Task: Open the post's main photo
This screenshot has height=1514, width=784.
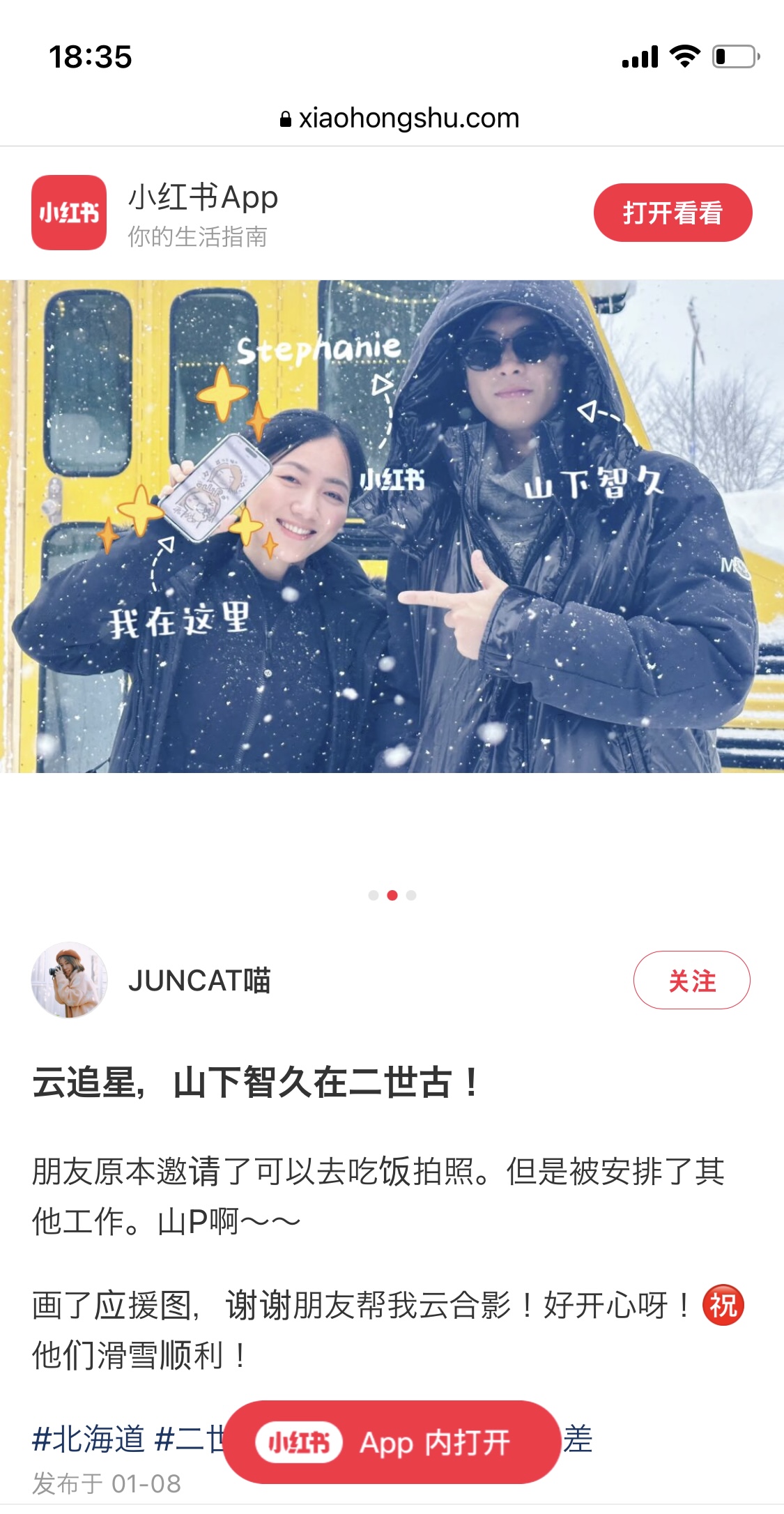Action: [392, 526]
